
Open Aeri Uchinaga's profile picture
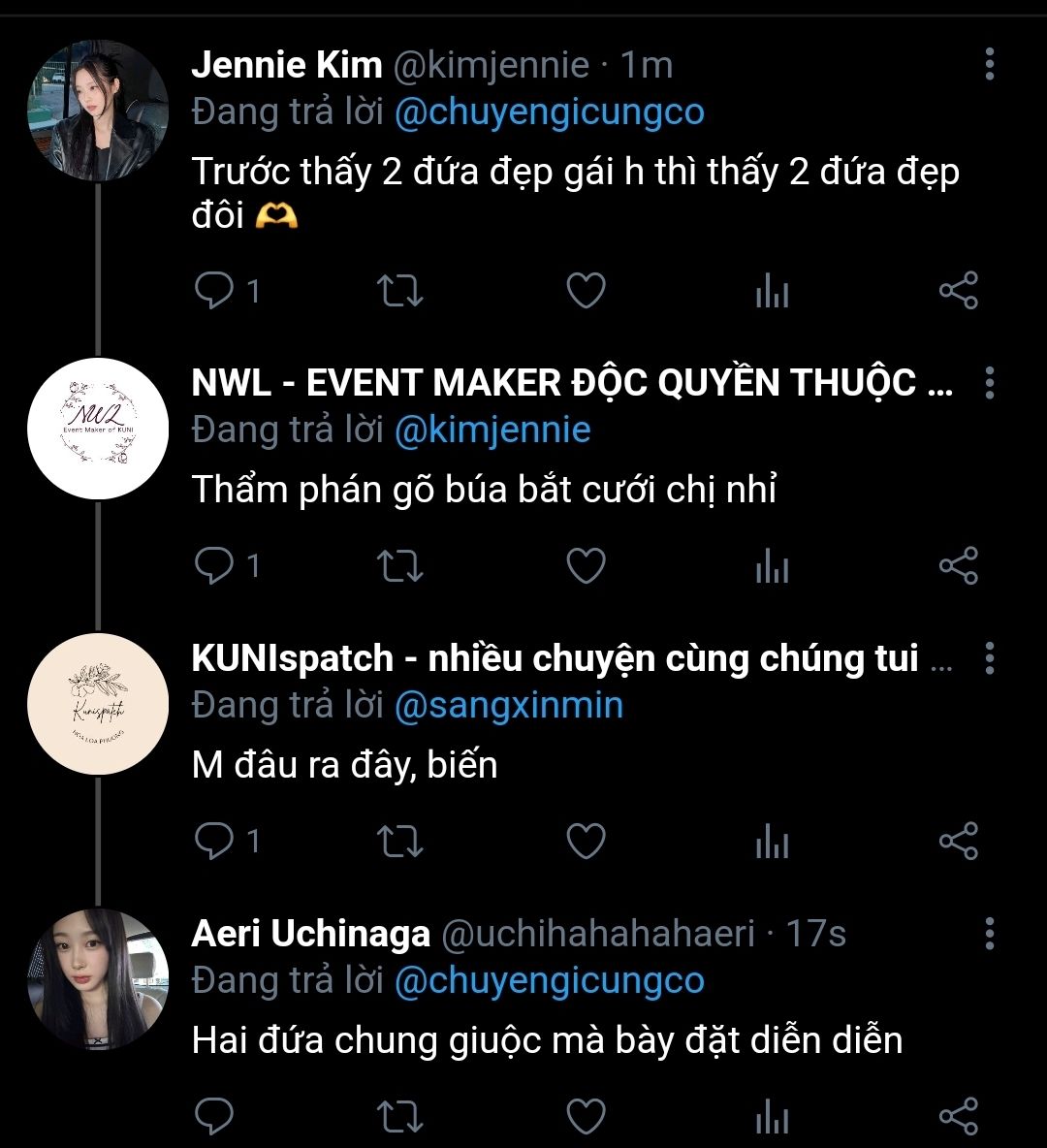(98, 979)
